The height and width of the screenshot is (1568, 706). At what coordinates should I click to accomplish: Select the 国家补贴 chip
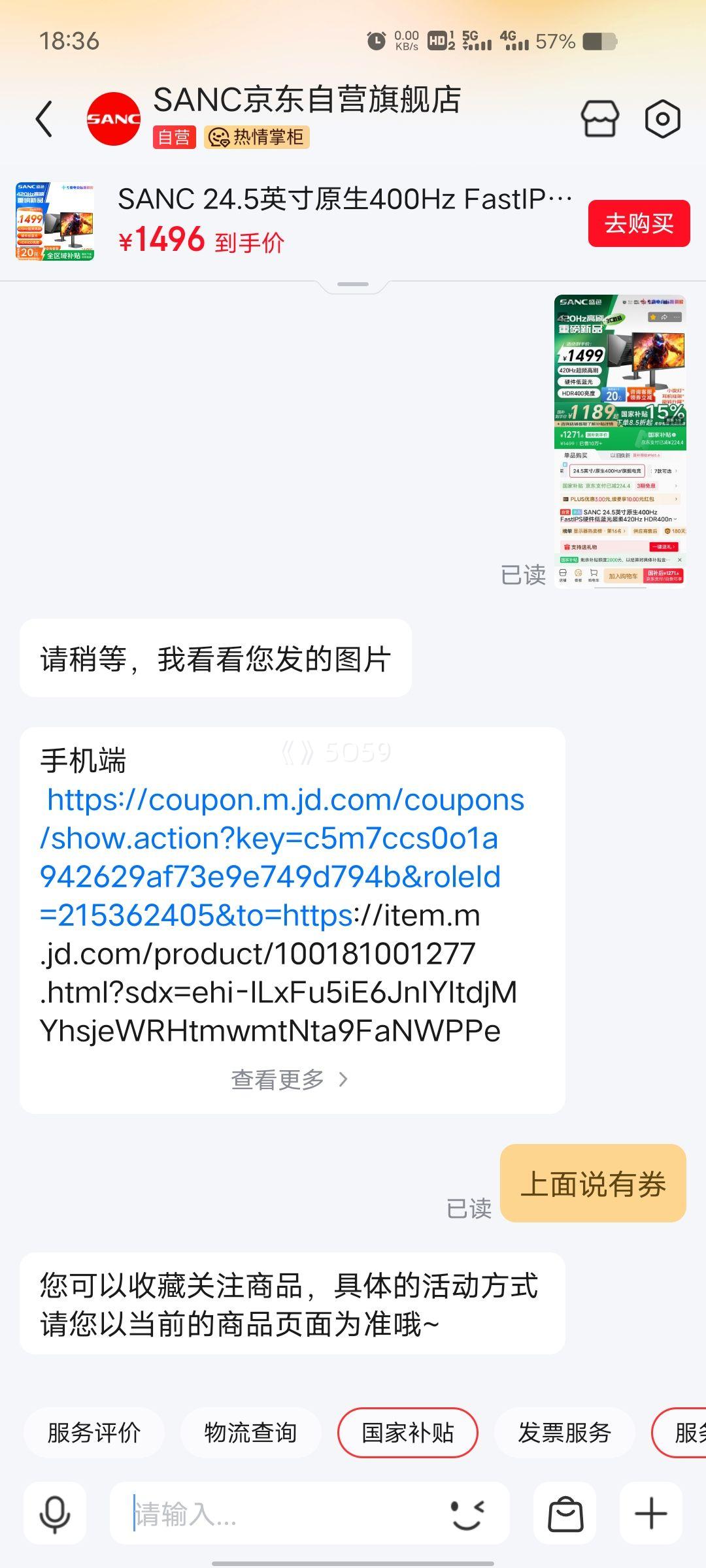pos(407,1433)
